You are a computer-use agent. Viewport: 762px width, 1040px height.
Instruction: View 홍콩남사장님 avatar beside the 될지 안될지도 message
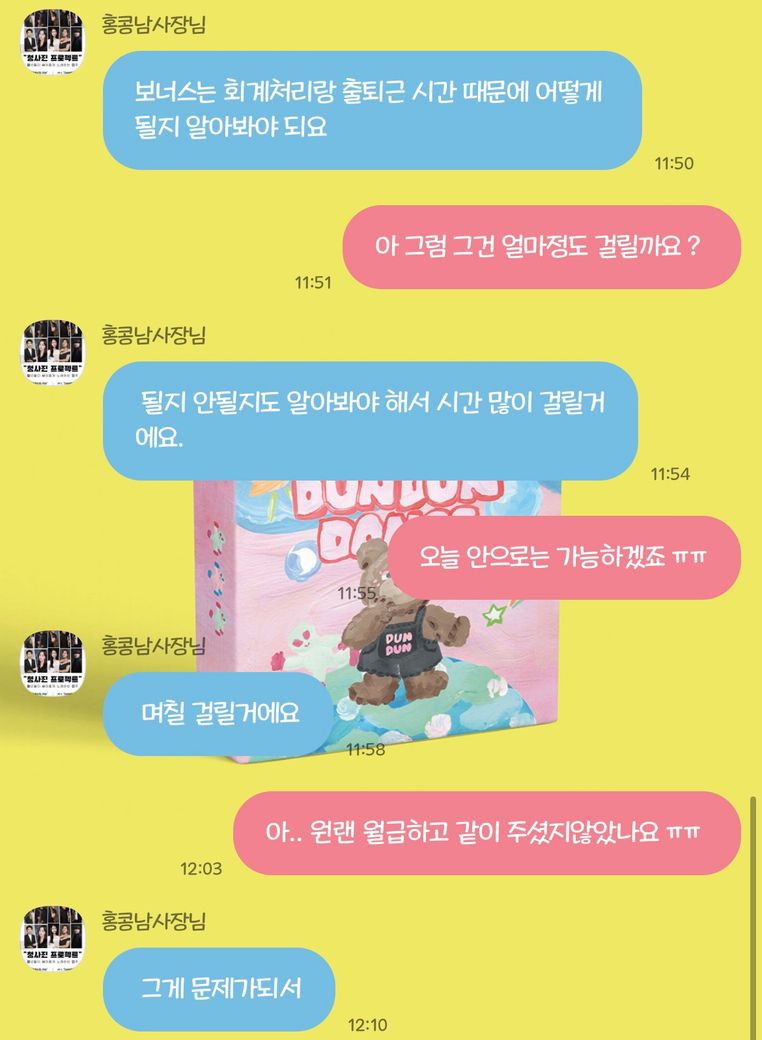53,351
